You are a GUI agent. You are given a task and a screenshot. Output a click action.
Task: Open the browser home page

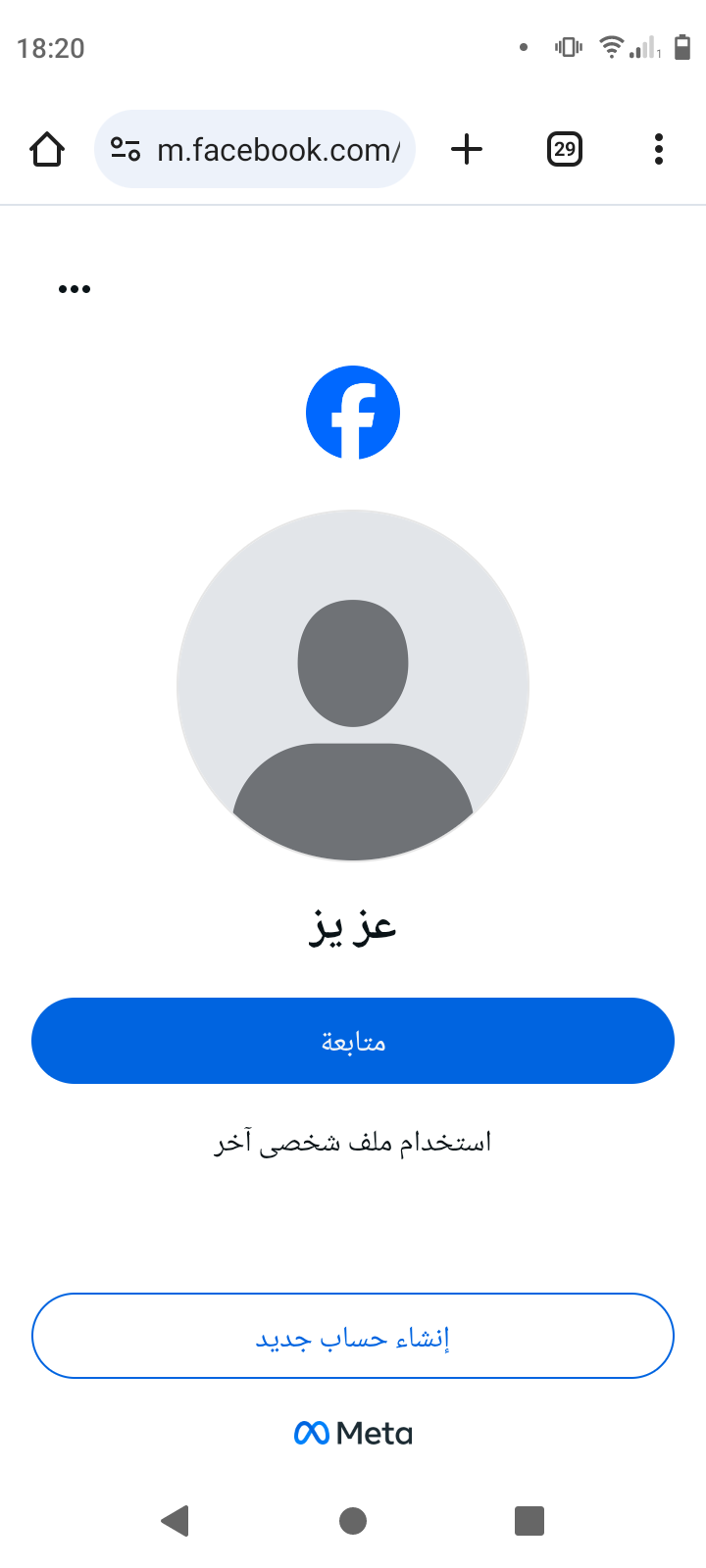(x=47, y=150)
